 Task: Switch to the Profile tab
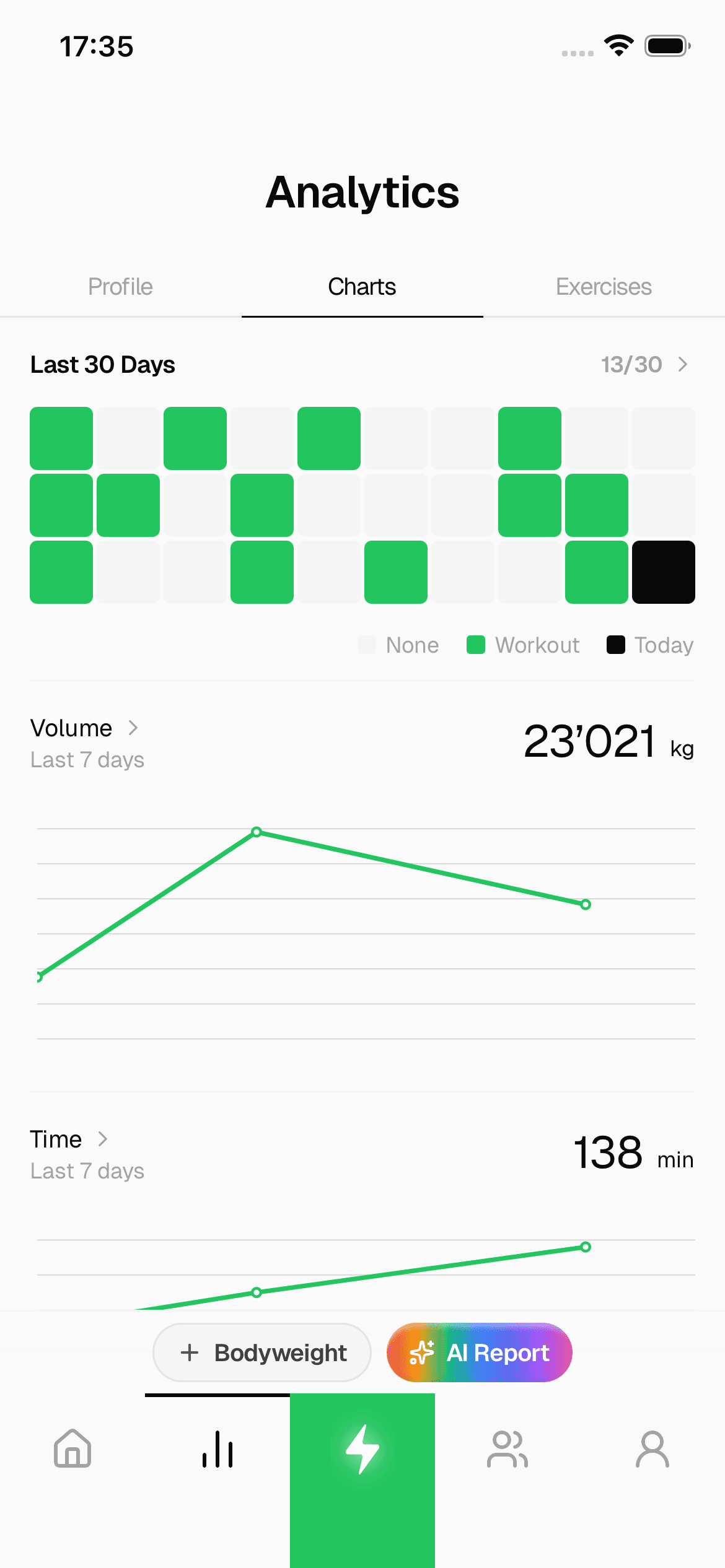click(120, 286)
